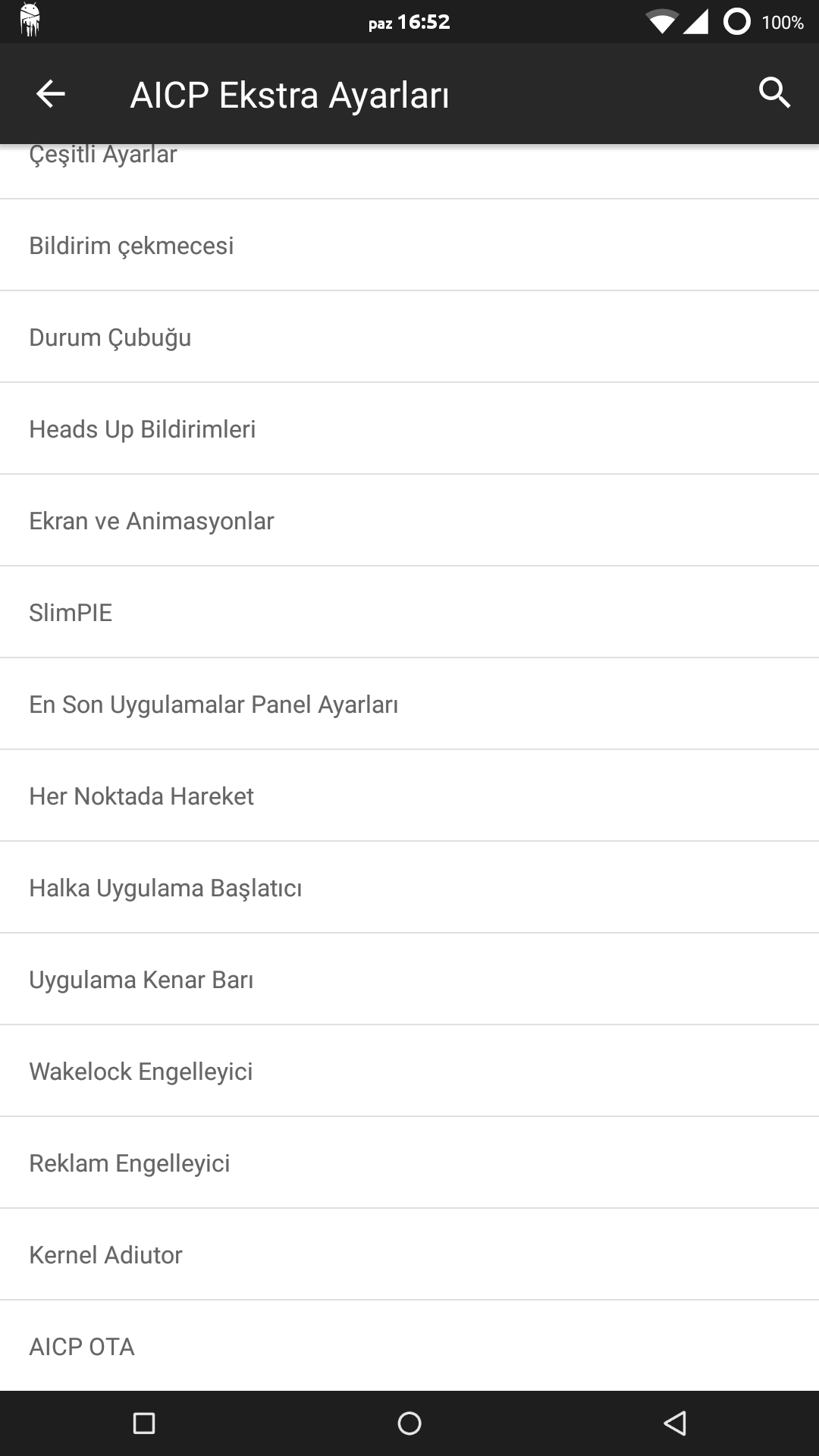
Task: Open recent apps from the navigation bar
Action: click(x=144, y=1423)
